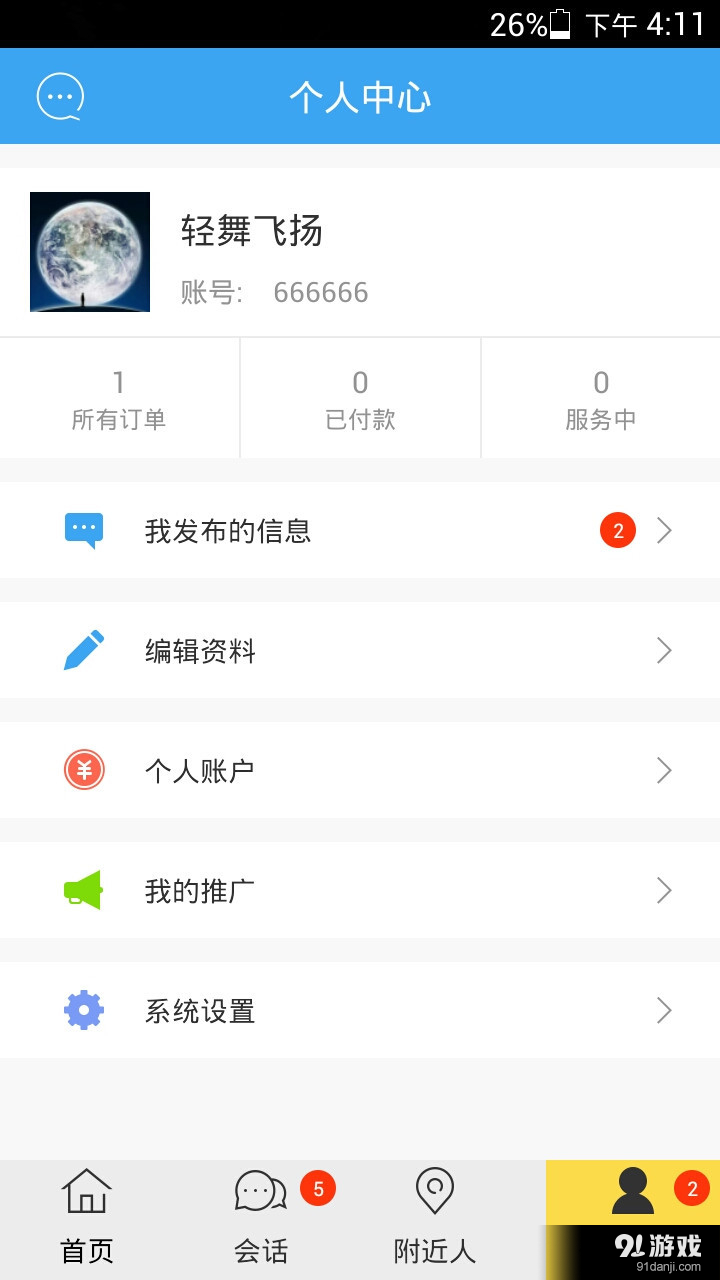Image resolution: width=720 pixels, height=1280 pixels.
Task: Select the location pin icon for 附近人
Action: 433,1190
